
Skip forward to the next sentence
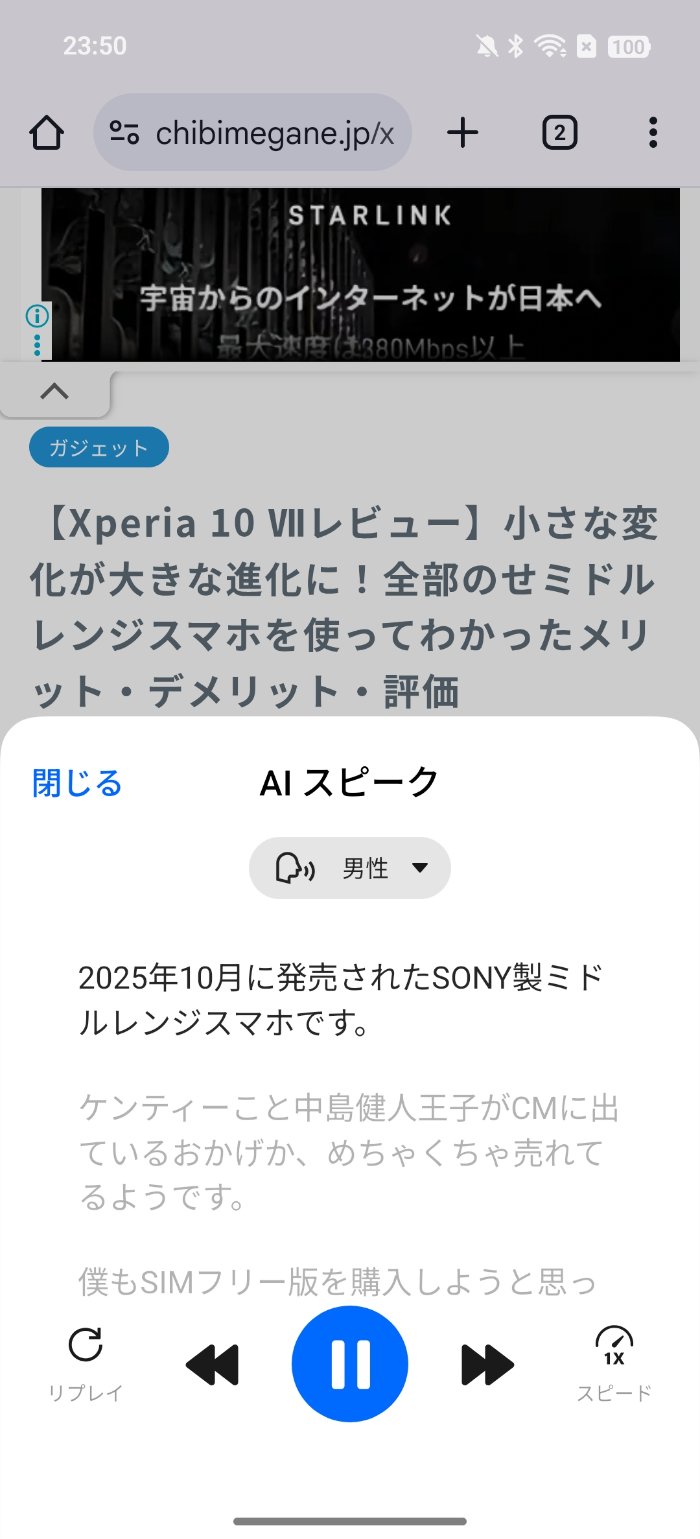[x=487, y=1364]
